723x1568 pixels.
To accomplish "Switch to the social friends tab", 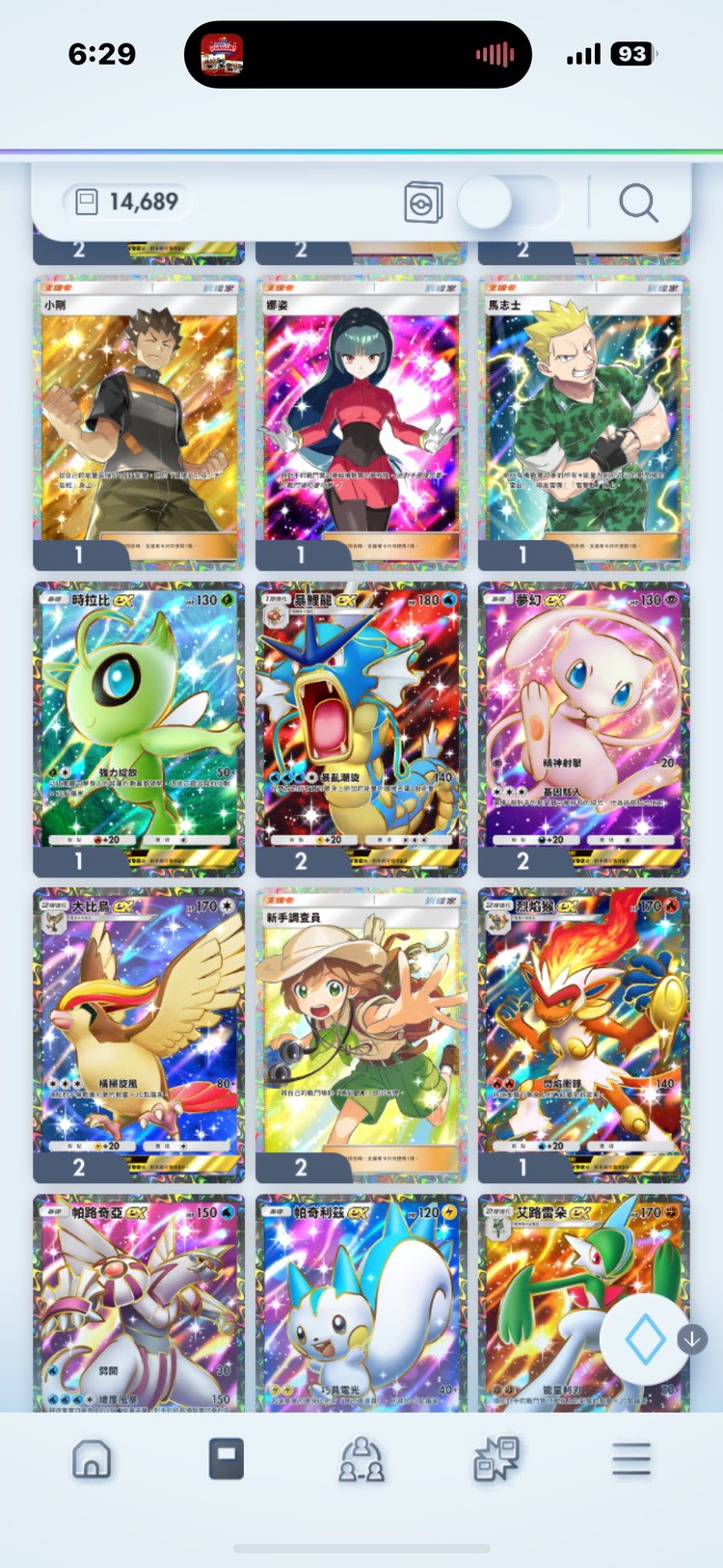I will [361, 1459].
